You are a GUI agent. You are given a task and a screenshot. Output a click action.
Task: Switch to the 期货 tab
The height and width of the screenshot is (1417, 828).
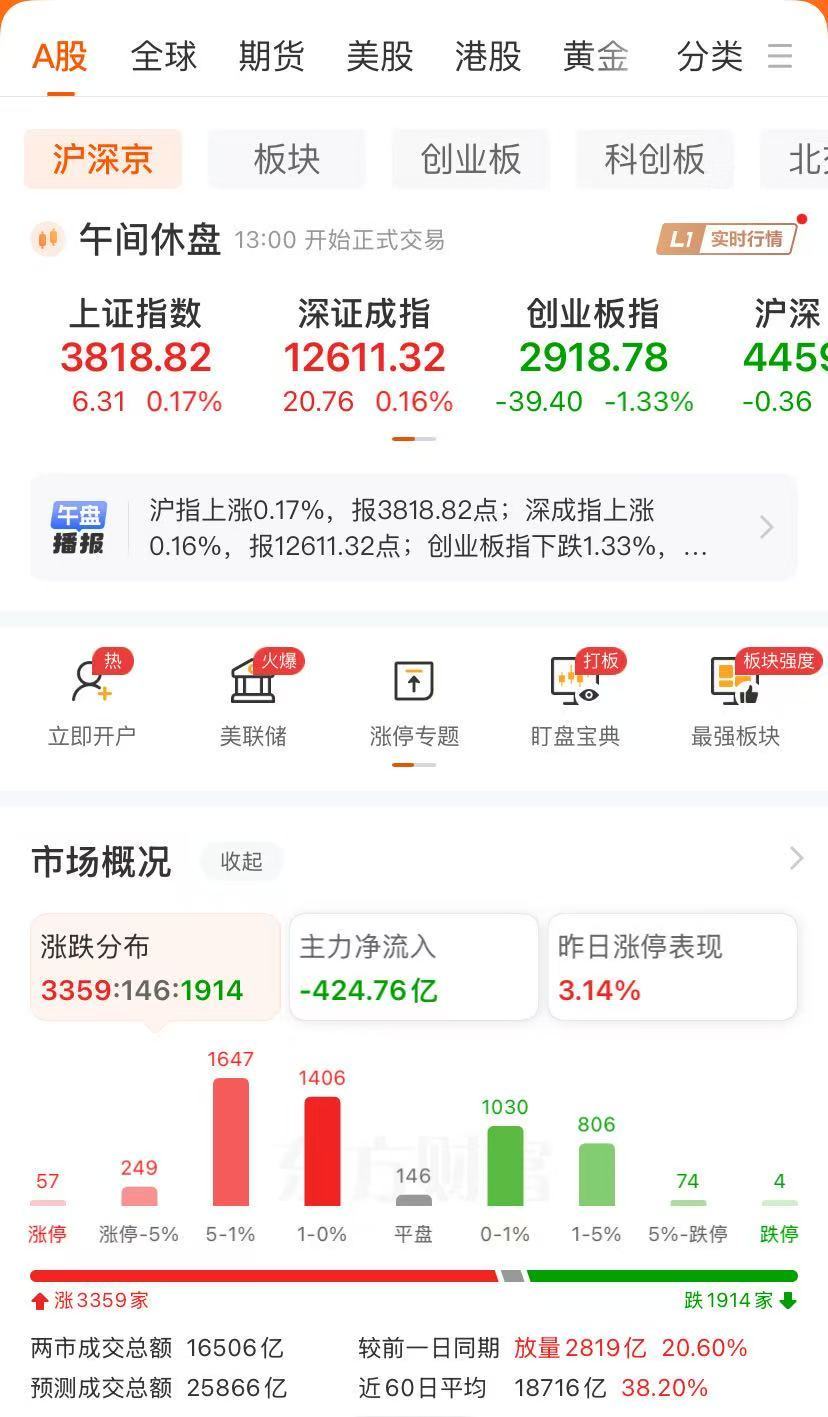pyautogui.click(x=271, y=56)
